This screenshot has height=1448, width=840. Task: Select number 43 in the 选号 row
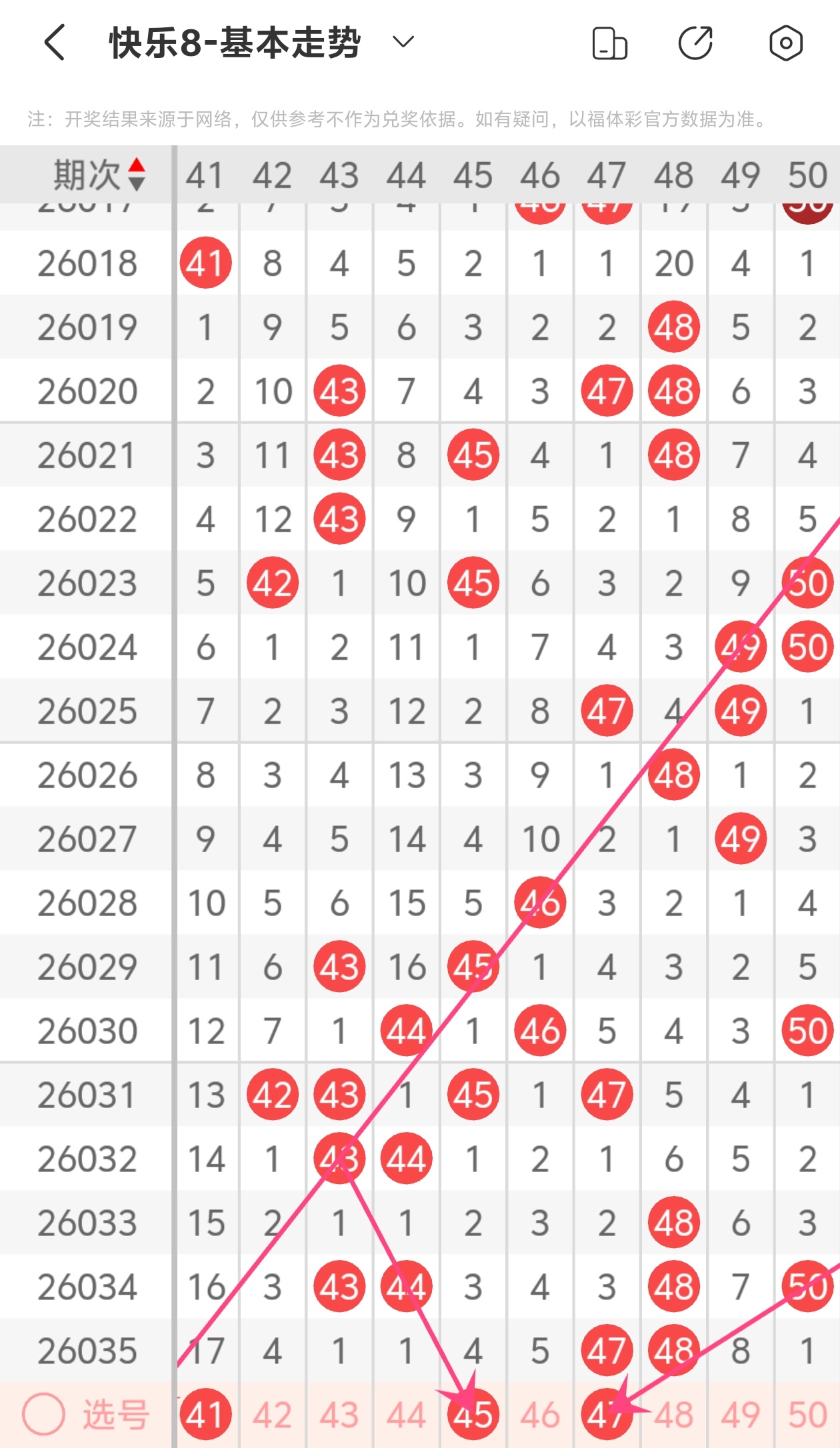(x=339, y=1414)
